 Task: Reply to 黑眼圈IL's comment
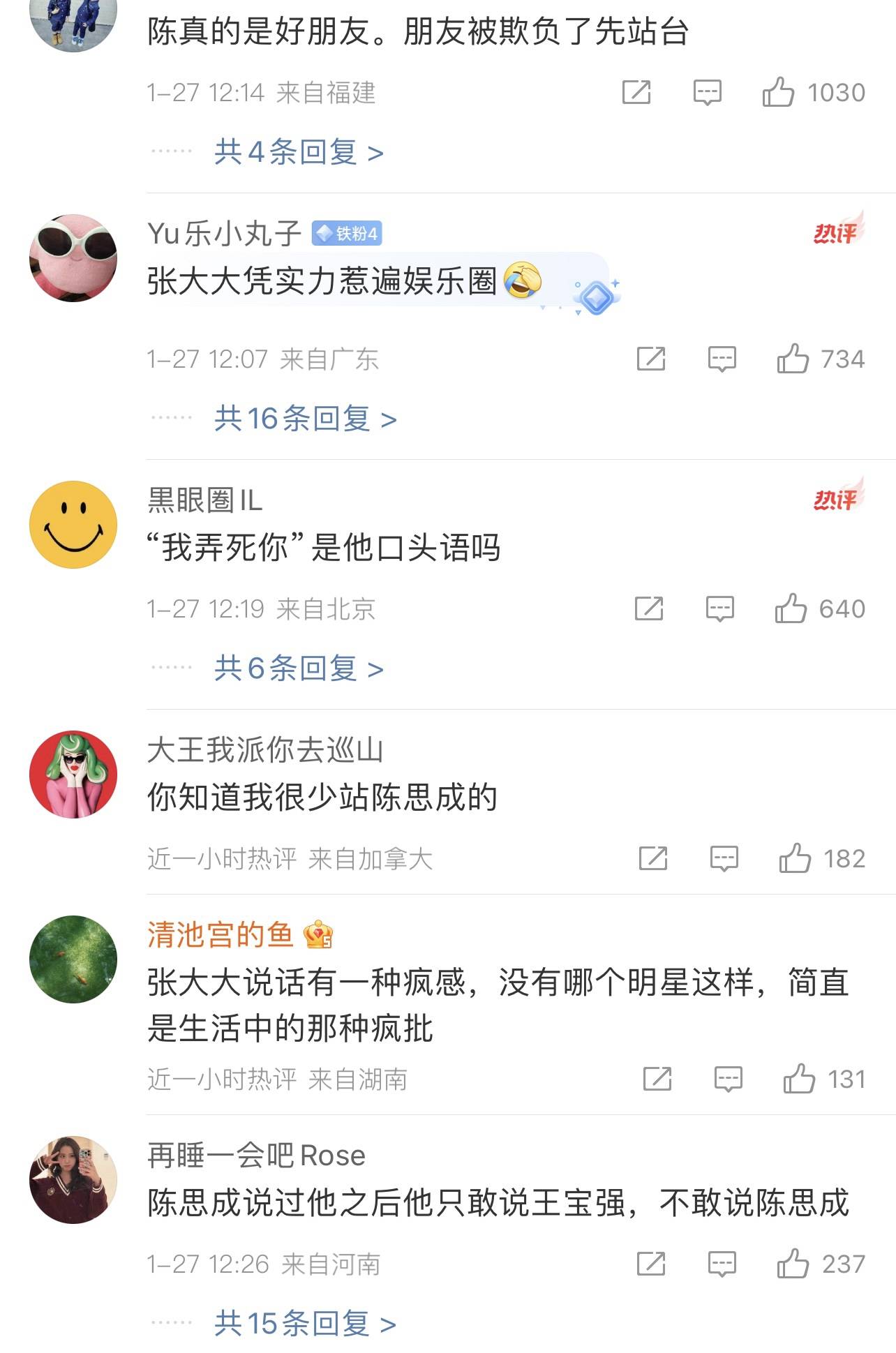coord(719,608)
